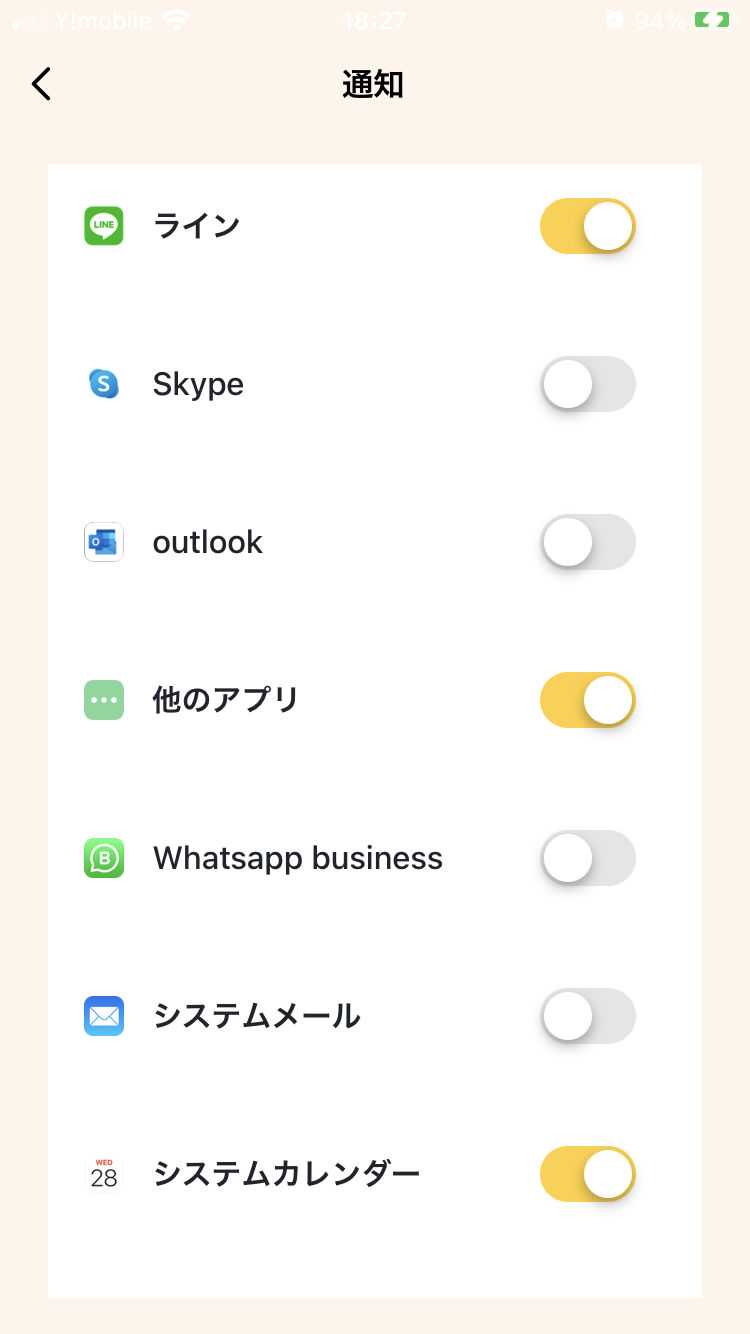This screenshot has width=750, height=1334.
Task: Enable Skype notifications
Action: click(x=587, y=384)
